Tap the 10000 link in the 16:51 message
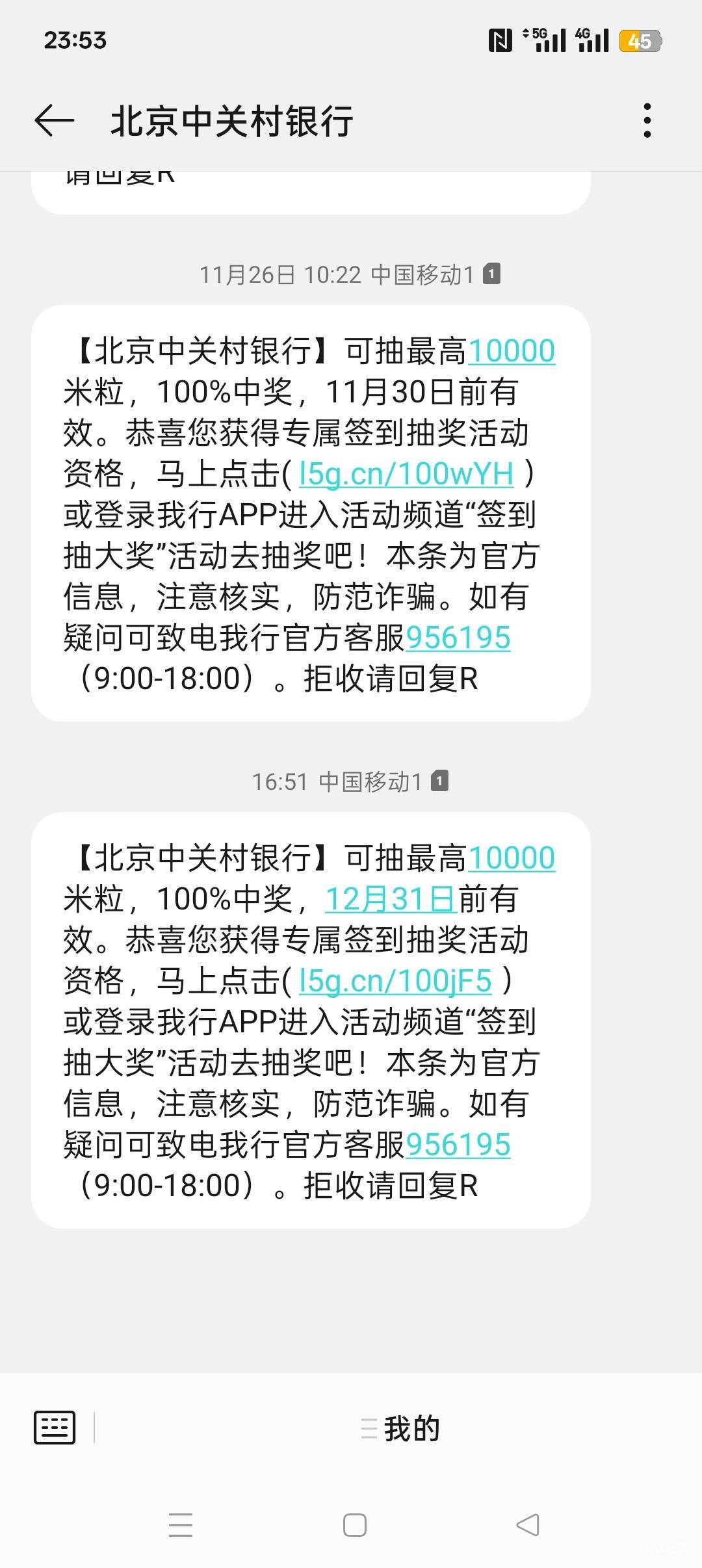Image resolution: width=702 pixels, height=1568 pixels. pos(512,858)
